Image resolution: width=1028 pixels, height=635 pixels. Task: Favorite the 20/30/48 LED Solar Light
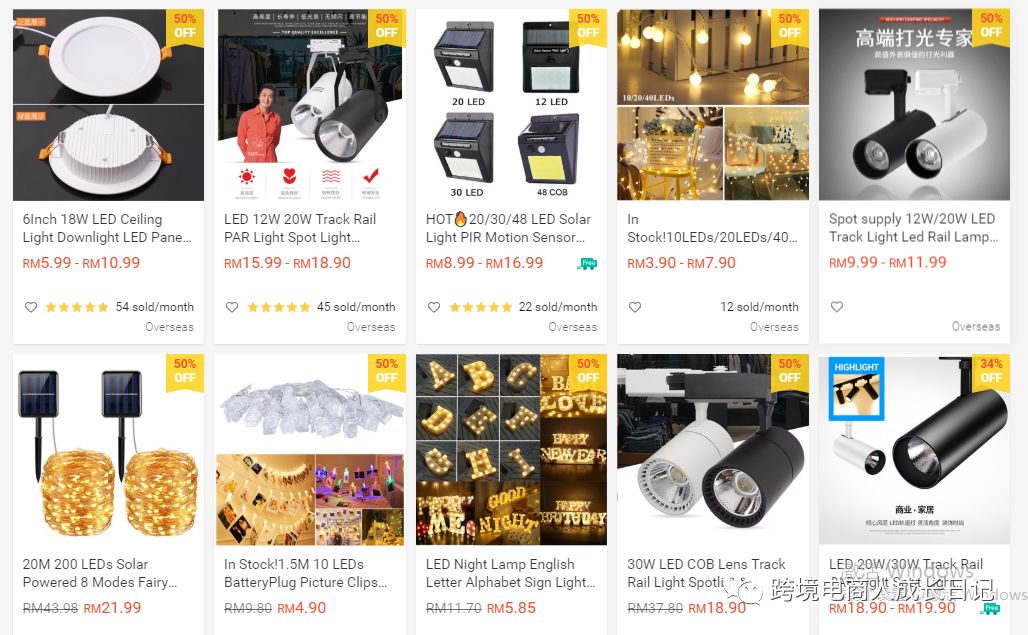(x=434, y=307)
